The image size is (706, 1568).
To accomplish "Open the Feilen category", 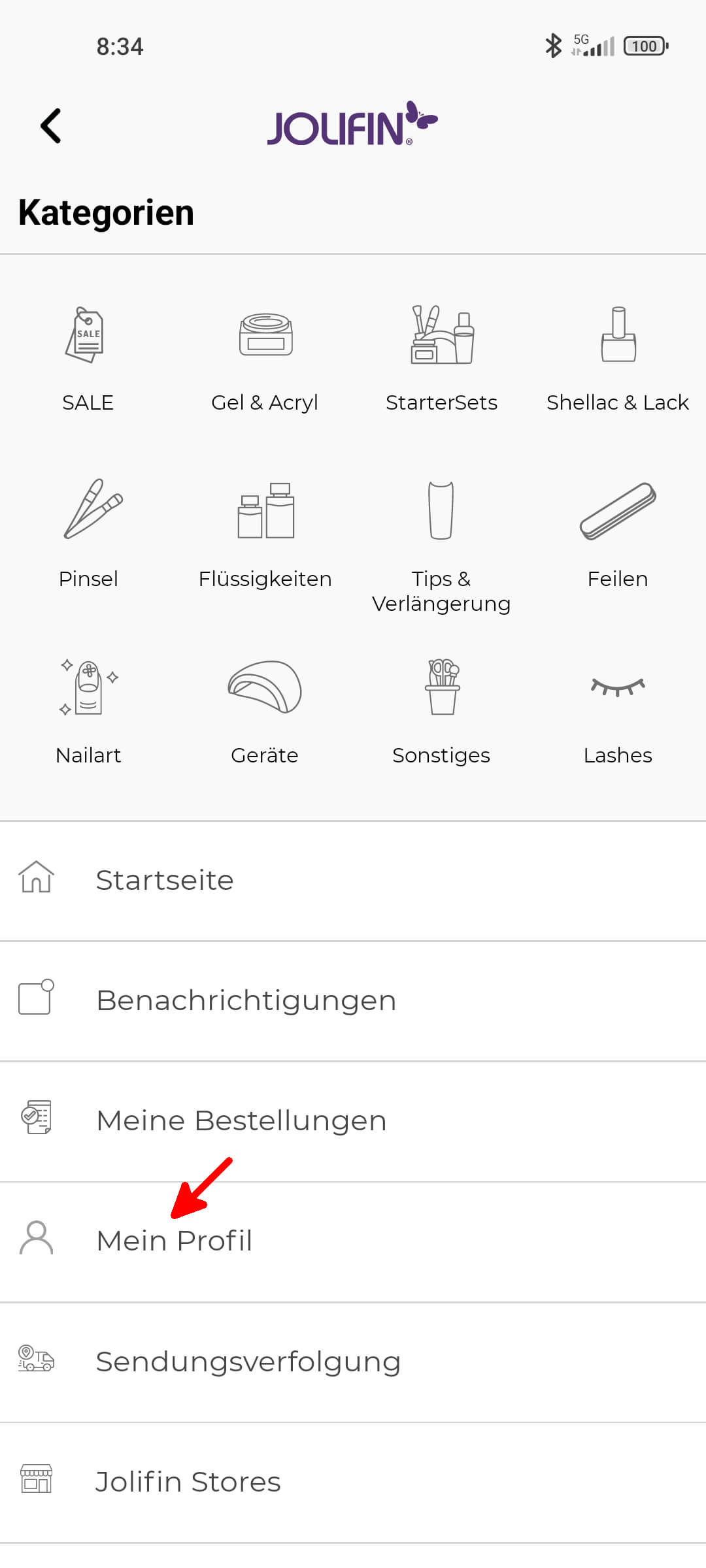I will point(618,536).
